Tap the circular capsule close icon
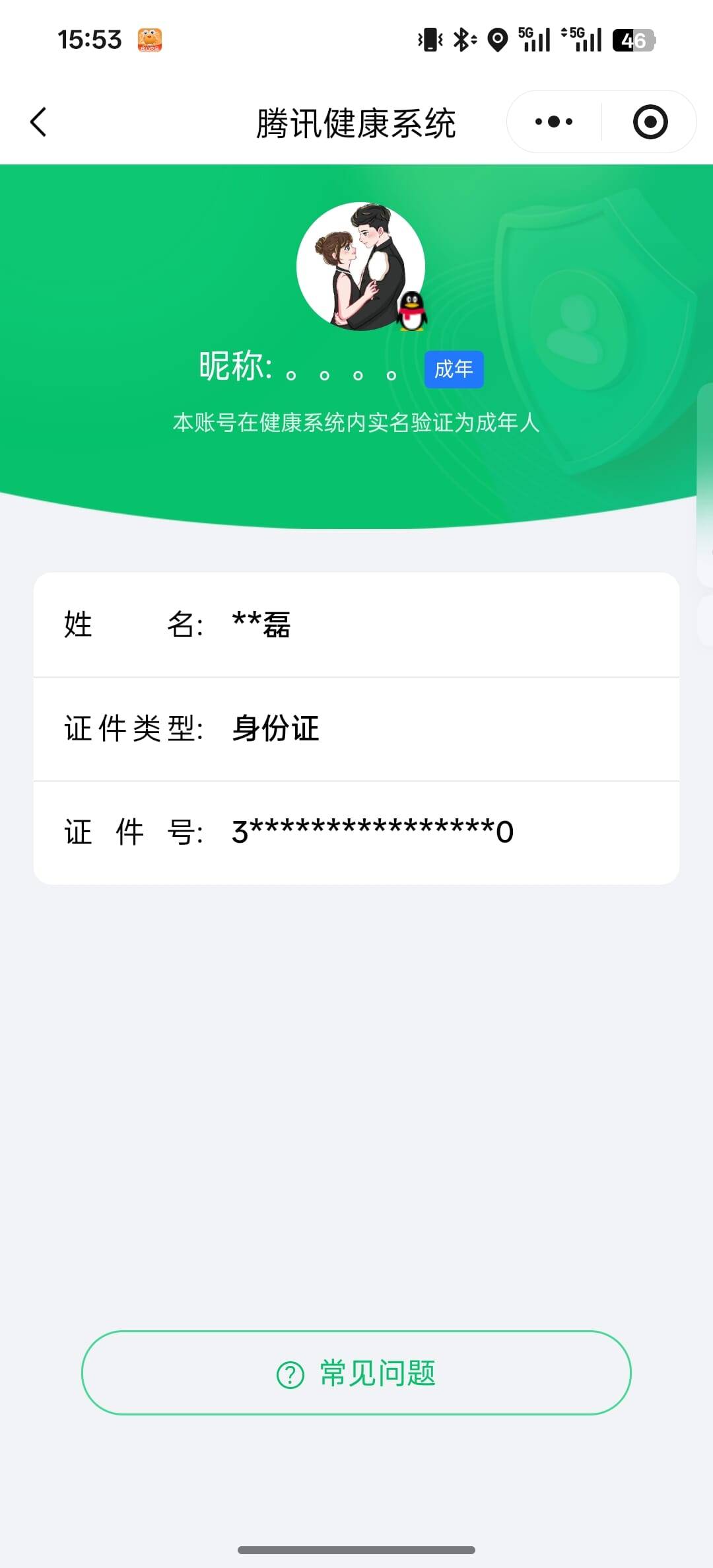The width and height of the screenshot is (713, 1568). coord(649,122)
